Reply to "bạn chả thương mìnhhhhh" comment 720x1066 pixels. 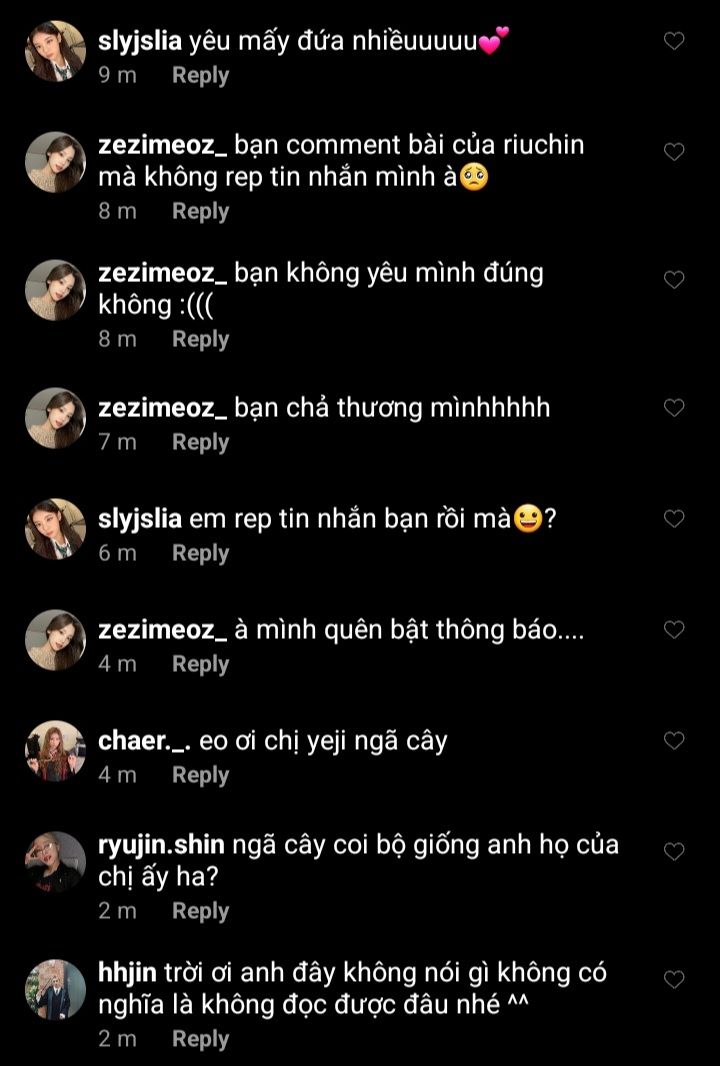point(200,442)
